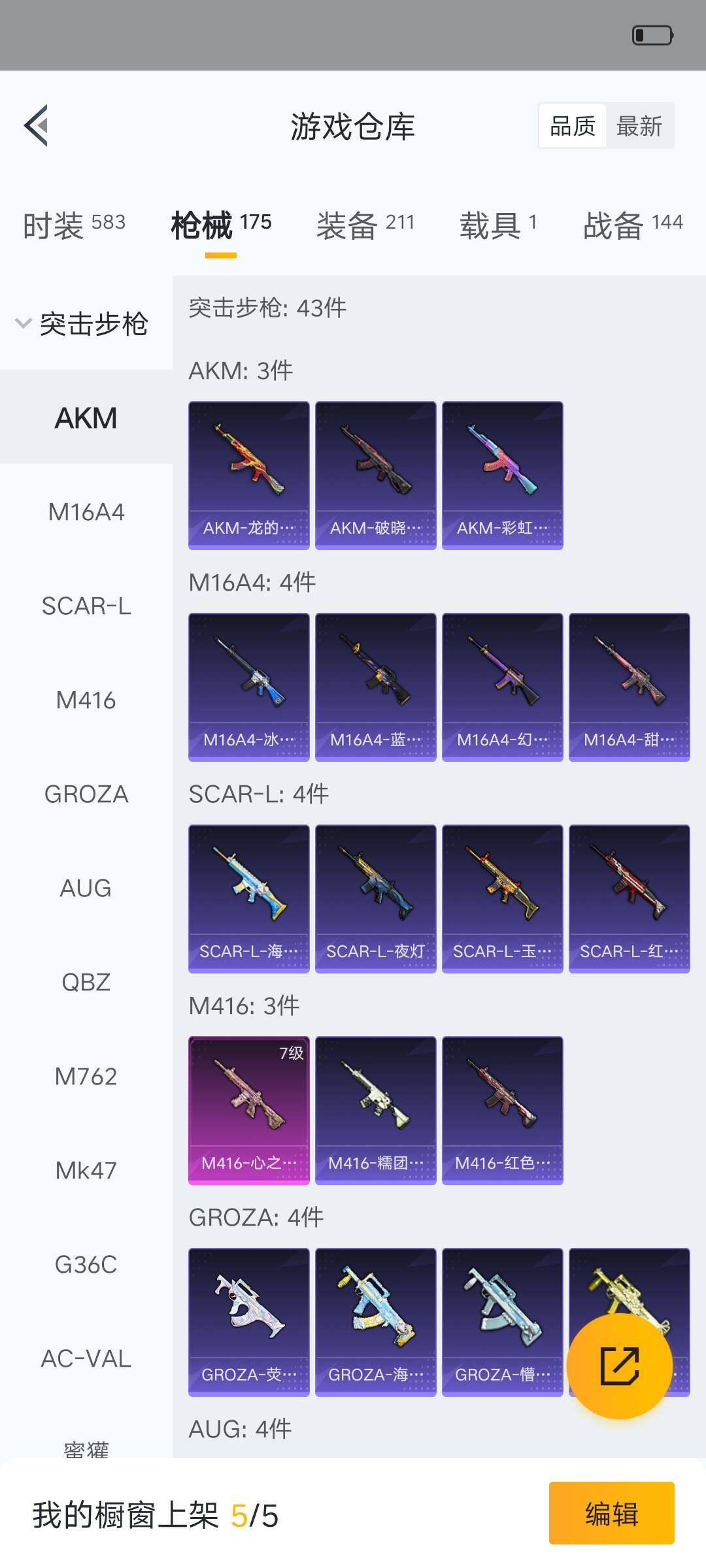Select SCAR-L in the sidebar

[x=86, y=606]
